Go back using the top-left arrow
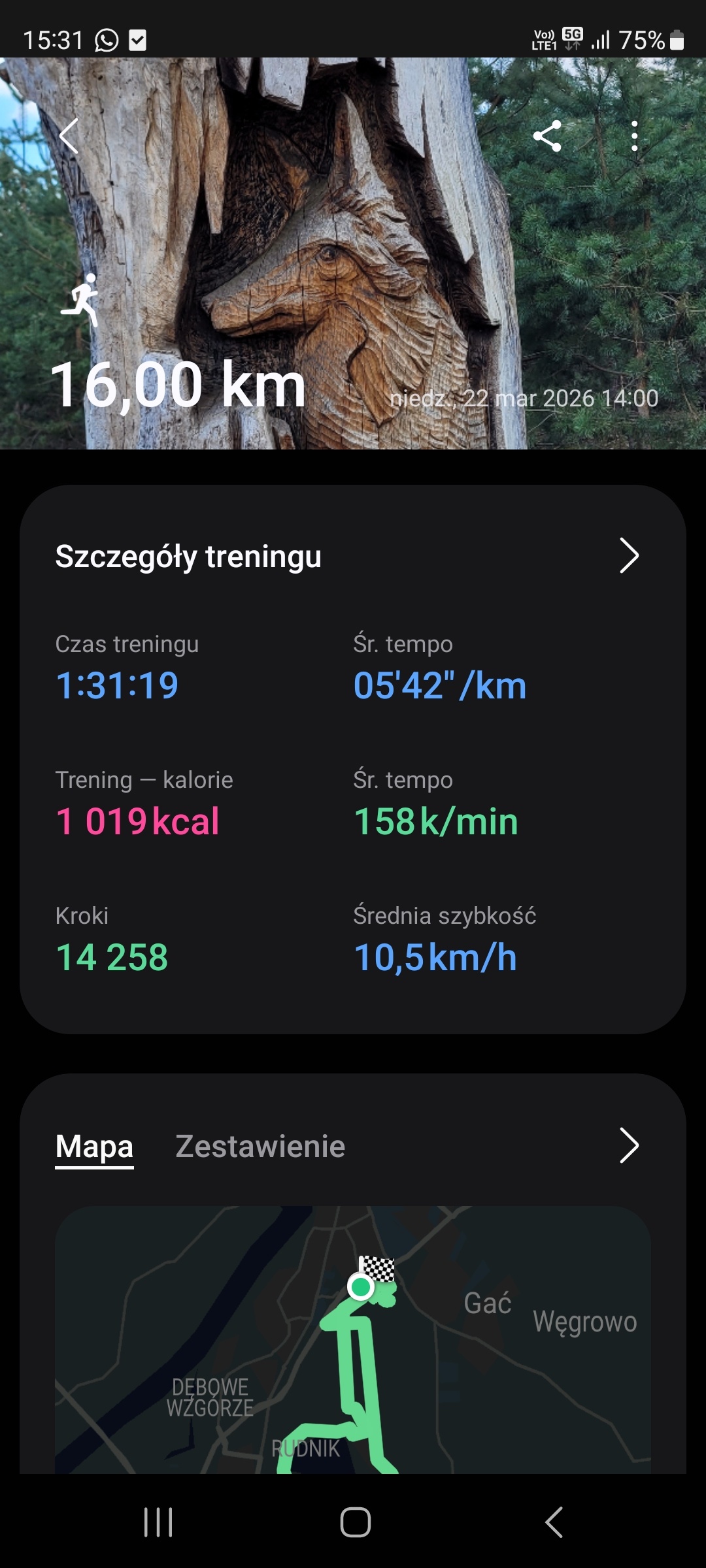Image resolution: width=706 pixels, height=1568 pixels. coord(69,136)
